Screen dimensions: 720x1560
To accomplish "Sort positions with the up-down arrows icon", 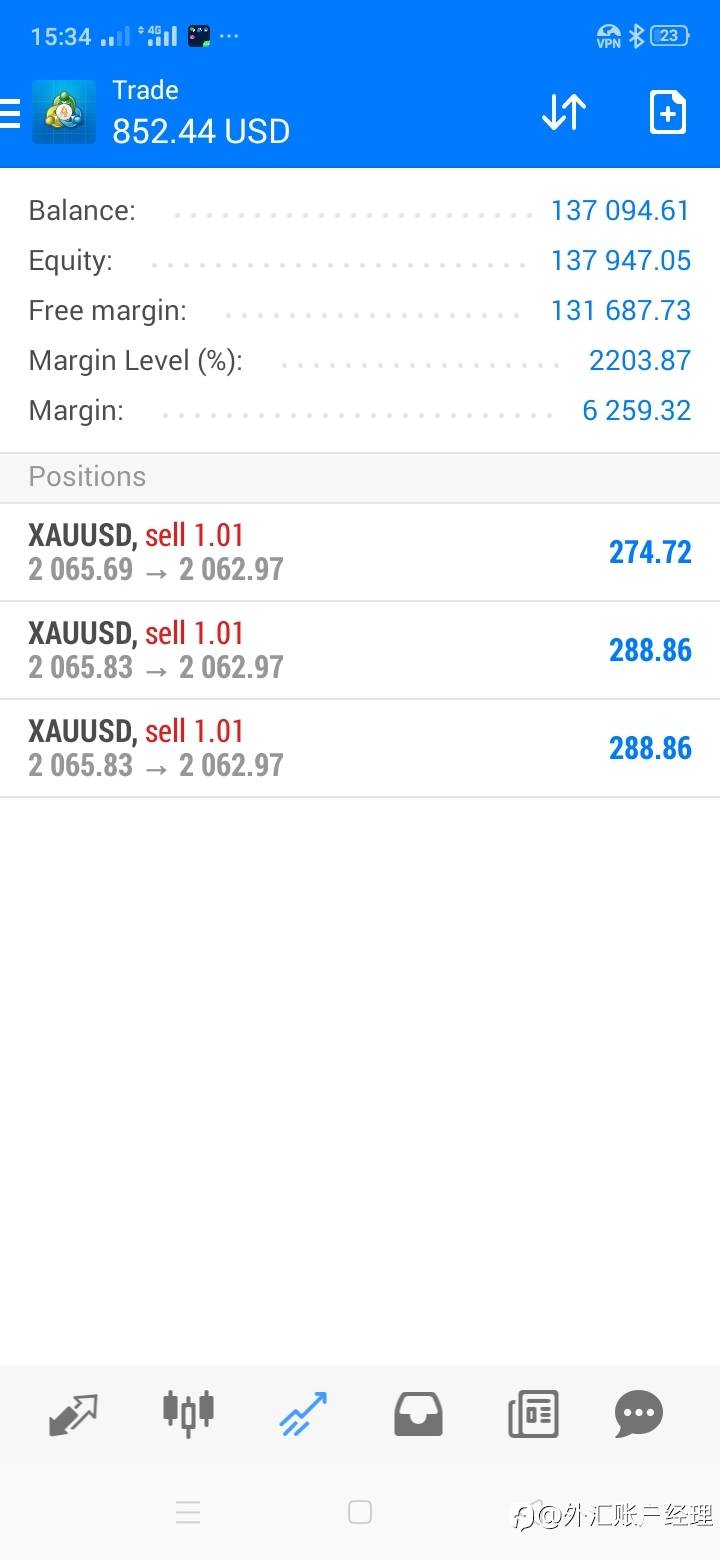I will tap(564, 112).
